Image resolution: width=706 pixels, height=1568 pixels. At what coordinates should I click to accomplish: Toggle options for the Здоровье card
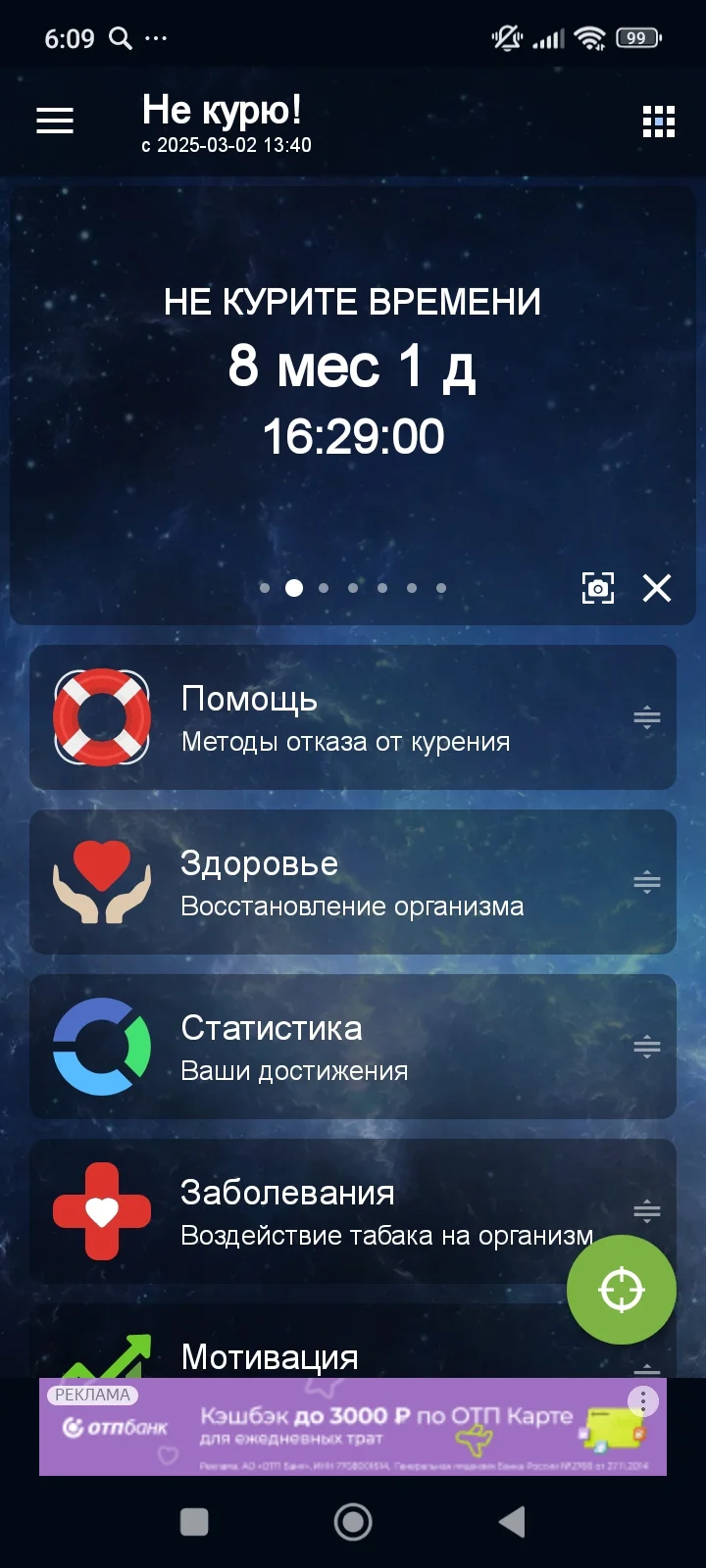pos(647,882)
